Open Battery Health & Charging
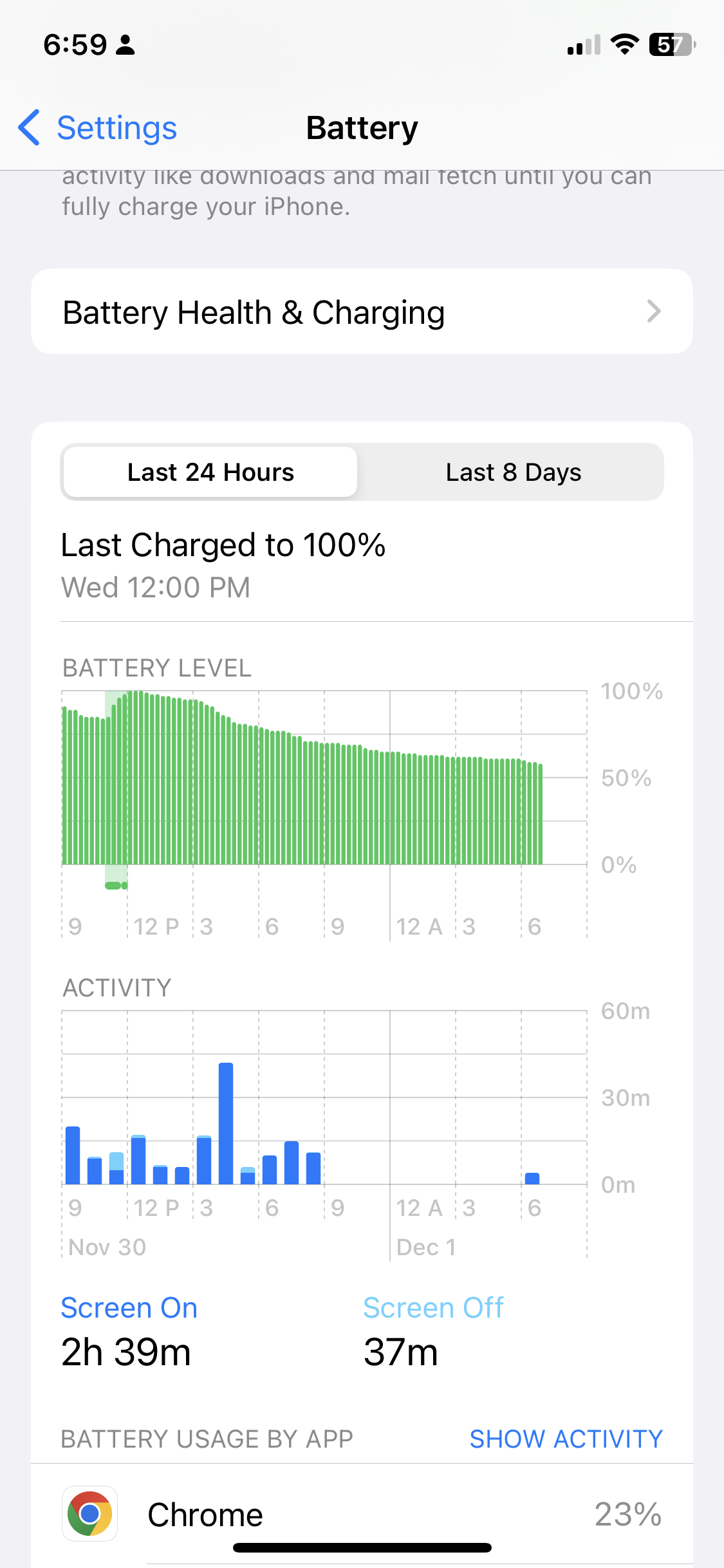Screen dimensions: 724x1568 point(362,312)
